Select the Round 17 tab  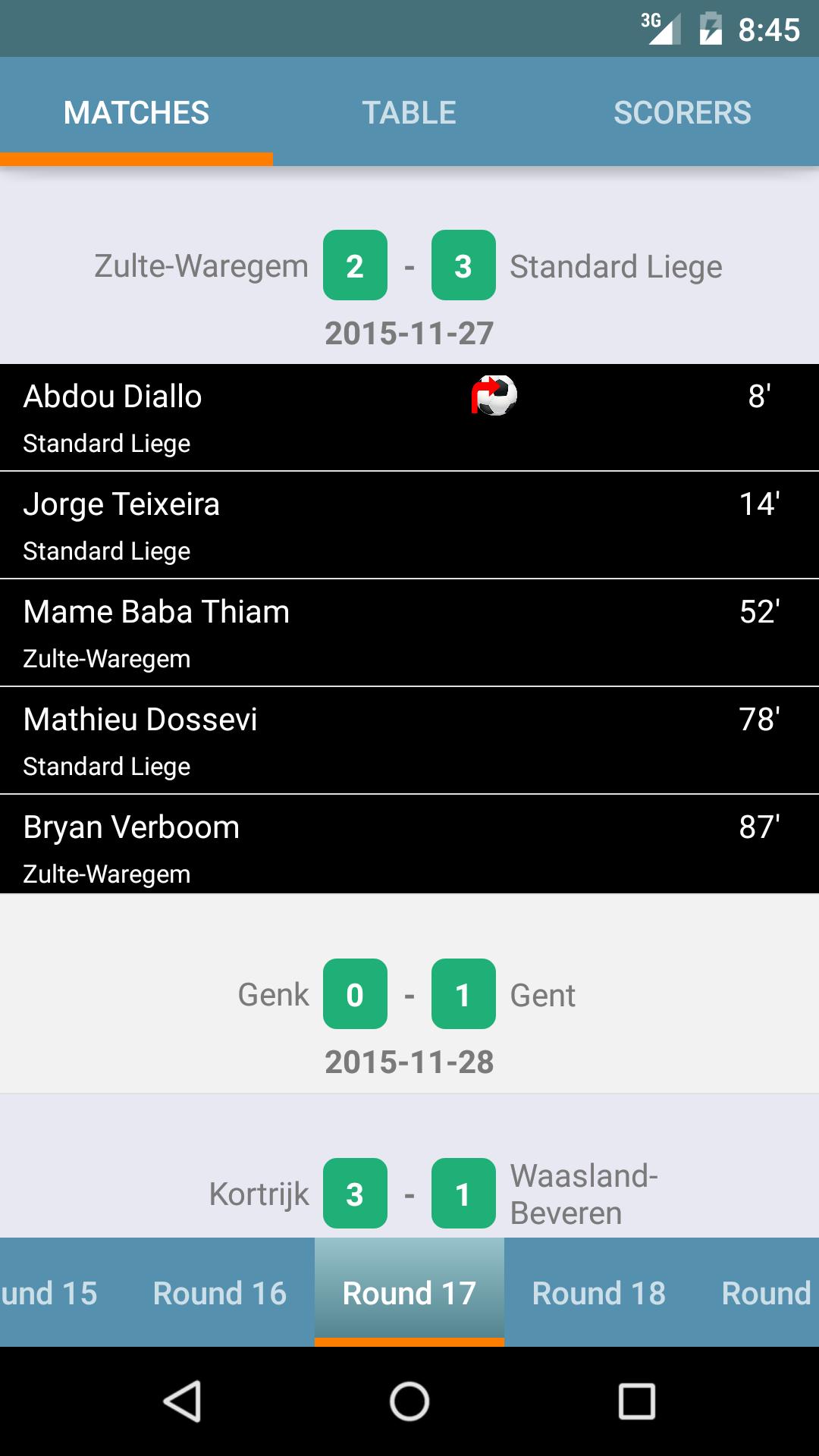tap(409, 1293)
